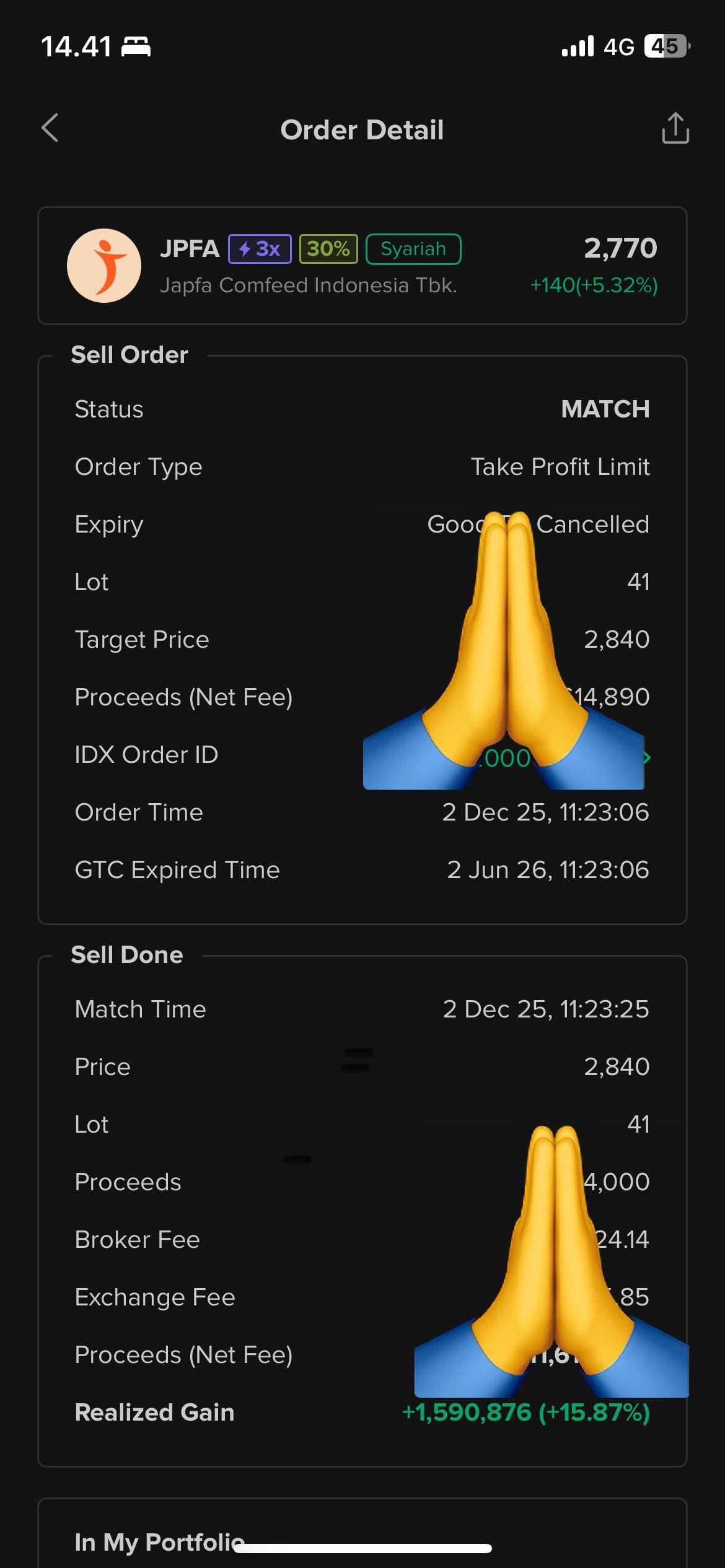Image resolution: width=725 pixels, height=1568 pixels.
Task: Go back from Order Detail
Action: pos(50,128)
